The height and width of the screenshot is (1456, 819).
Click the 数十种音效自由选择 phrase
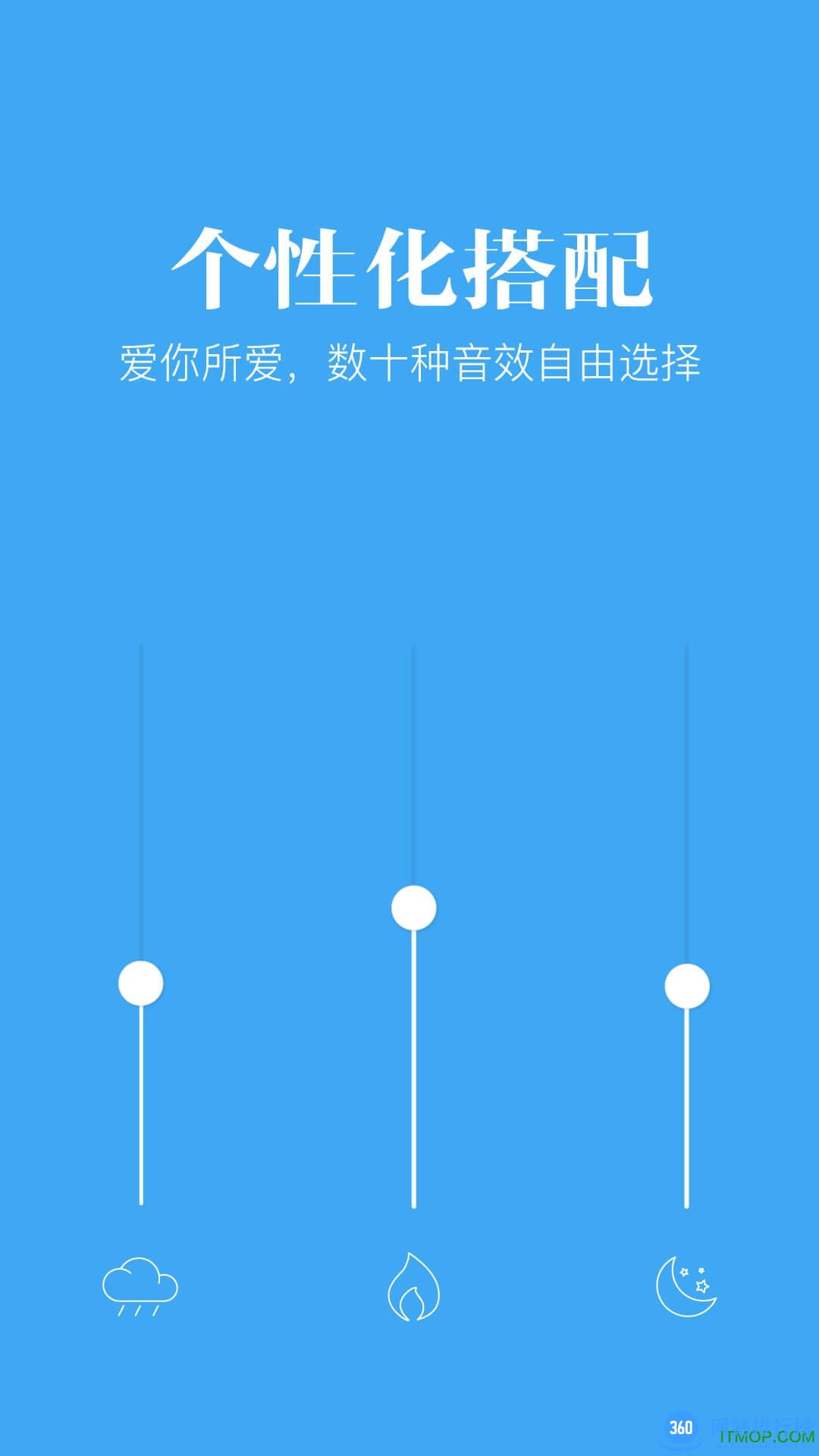pyautogui.click(x=516, y=360)
